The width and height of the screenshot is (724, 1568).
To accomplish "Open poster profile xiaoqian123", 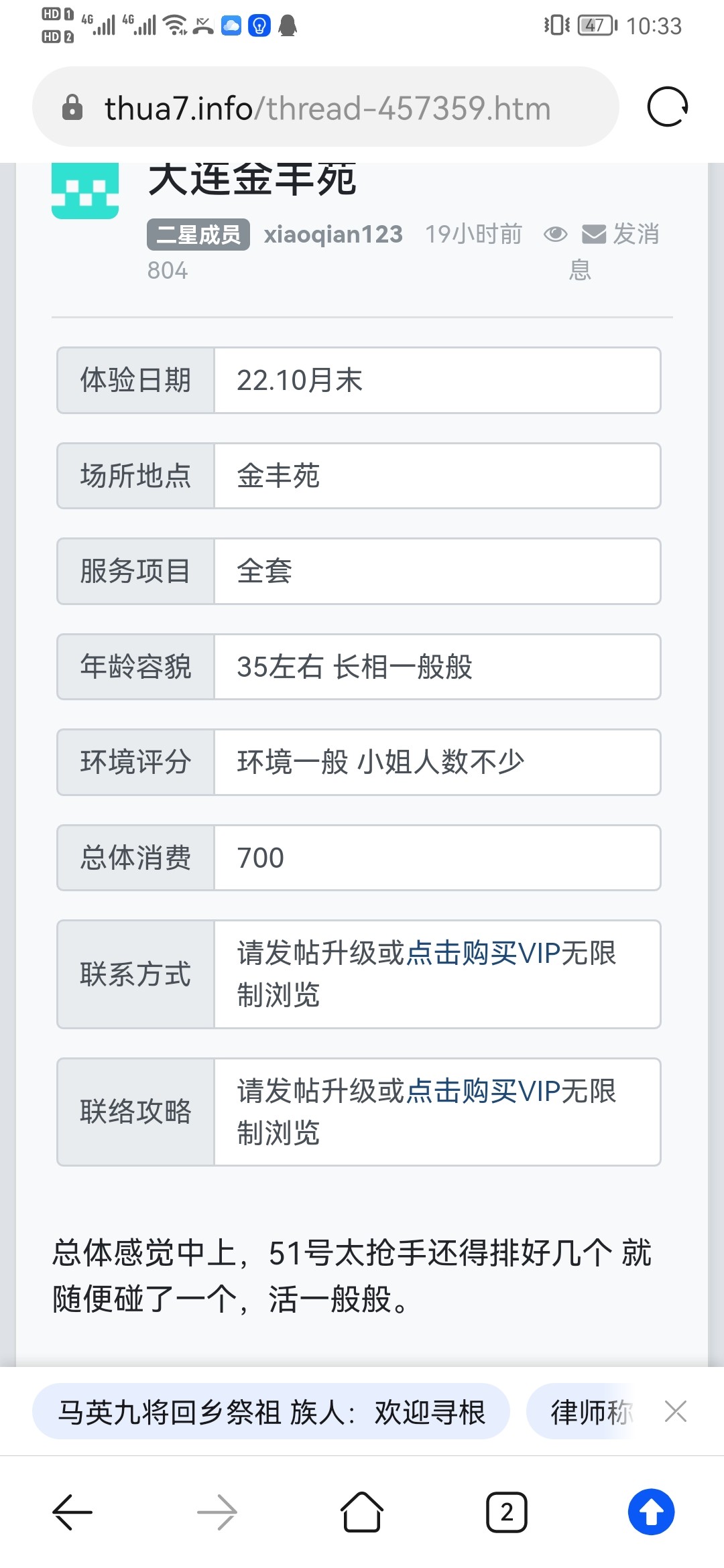I will (332, 235).
